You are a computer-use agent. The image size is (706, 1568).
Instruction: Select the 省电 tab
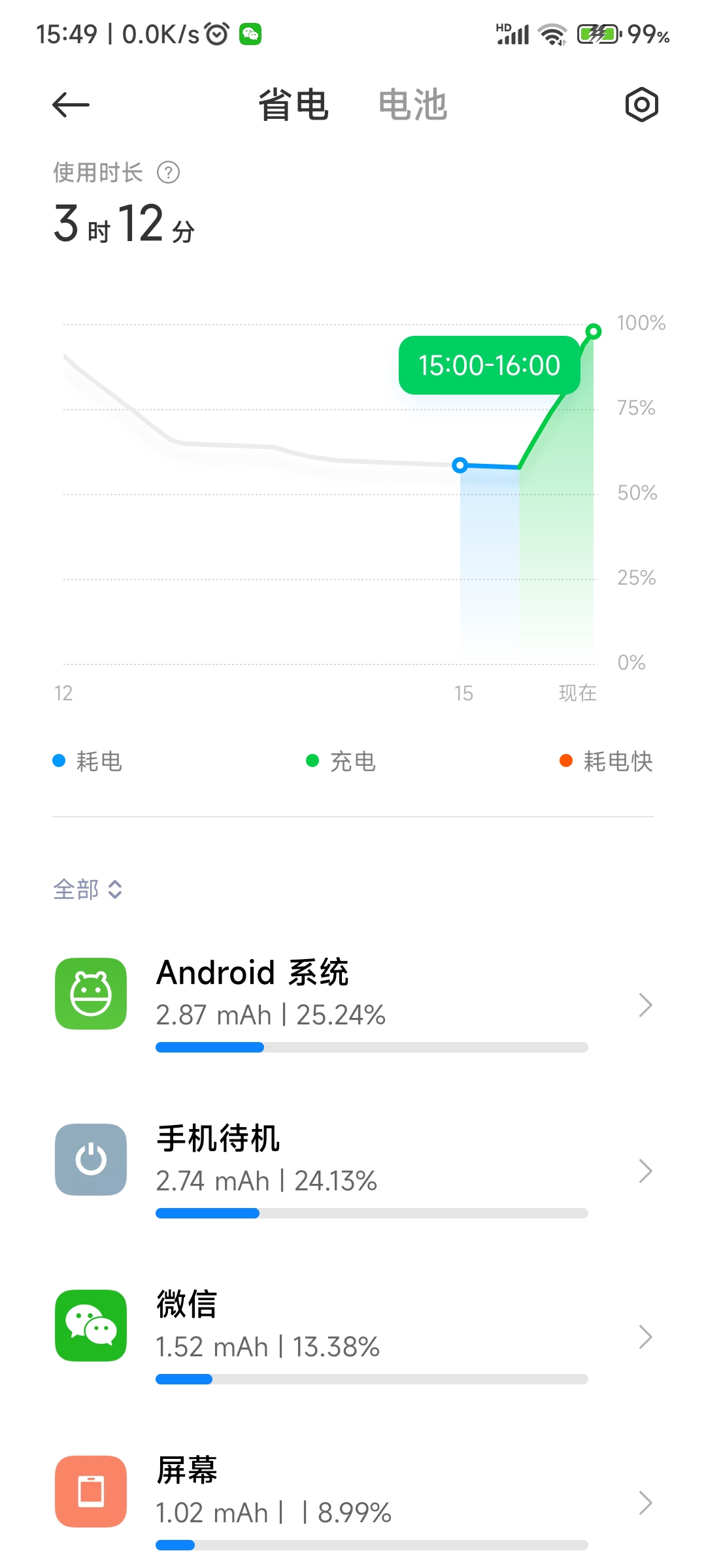click(294, 105)
